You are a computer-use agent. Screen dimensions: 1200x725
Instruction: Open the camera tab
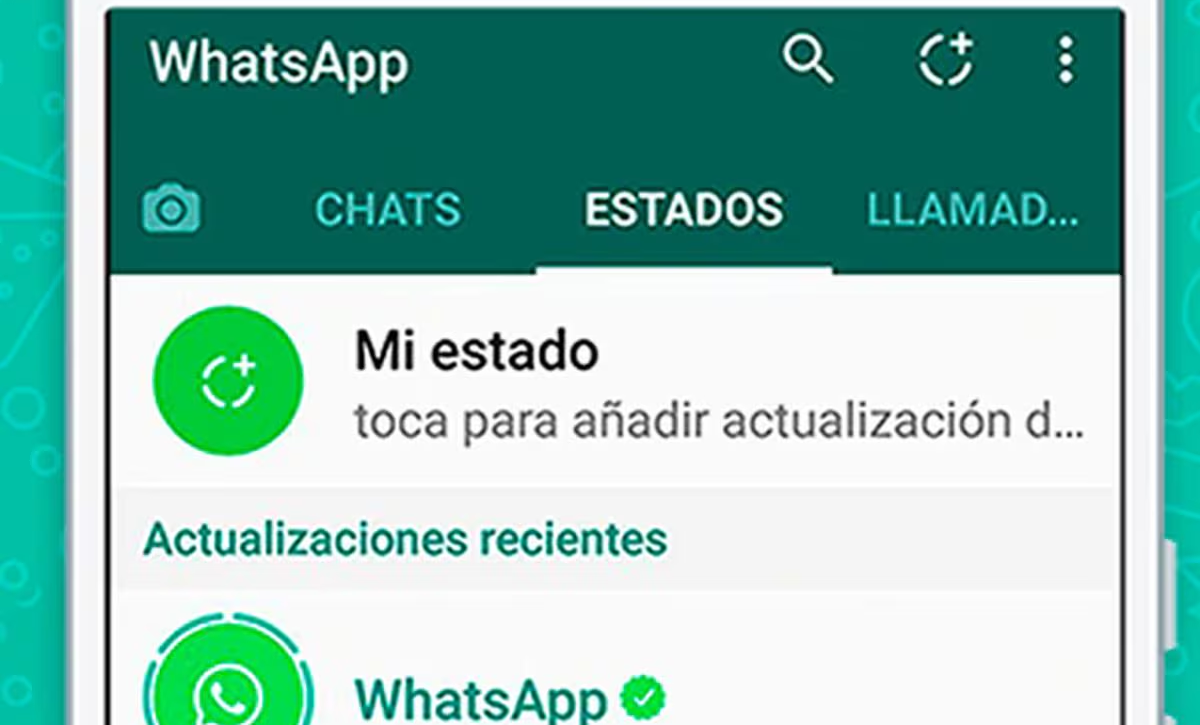tap(172, 210)
